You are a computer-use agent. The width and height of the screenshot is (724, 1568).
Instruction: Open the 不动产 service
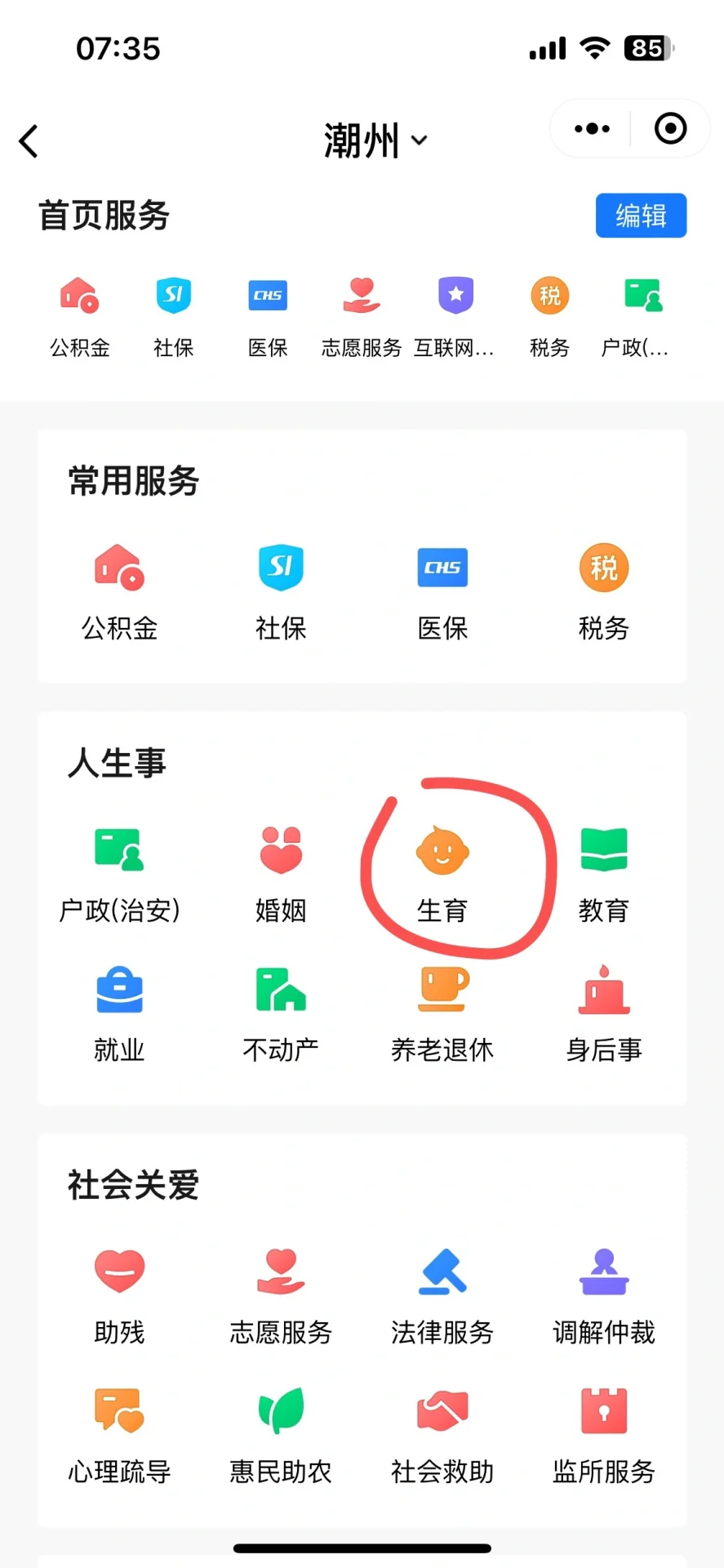pos(281,1013)
